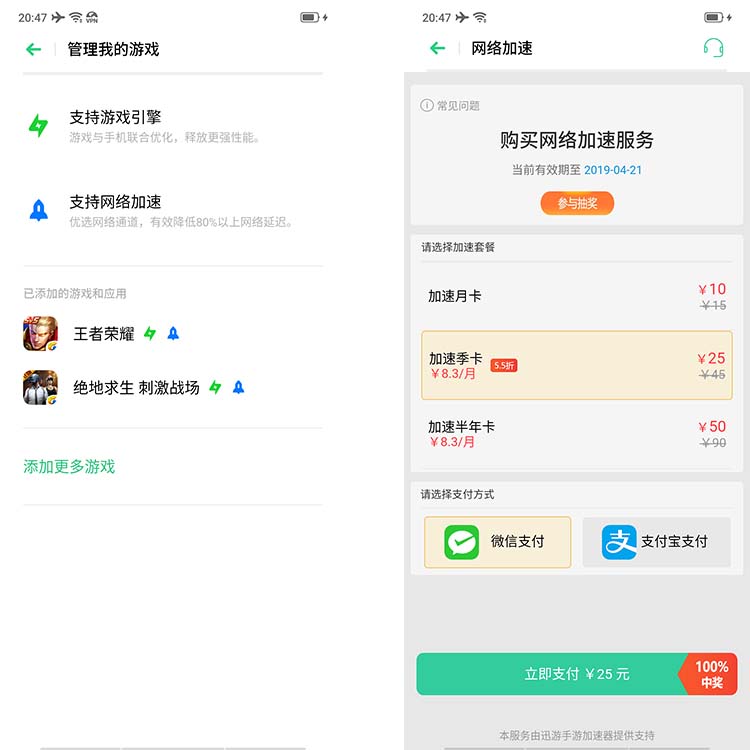The width and height of the screenshot is (750, 750).
Task: Open 支持游戏引擎 setting
Action: pos(170,126)
